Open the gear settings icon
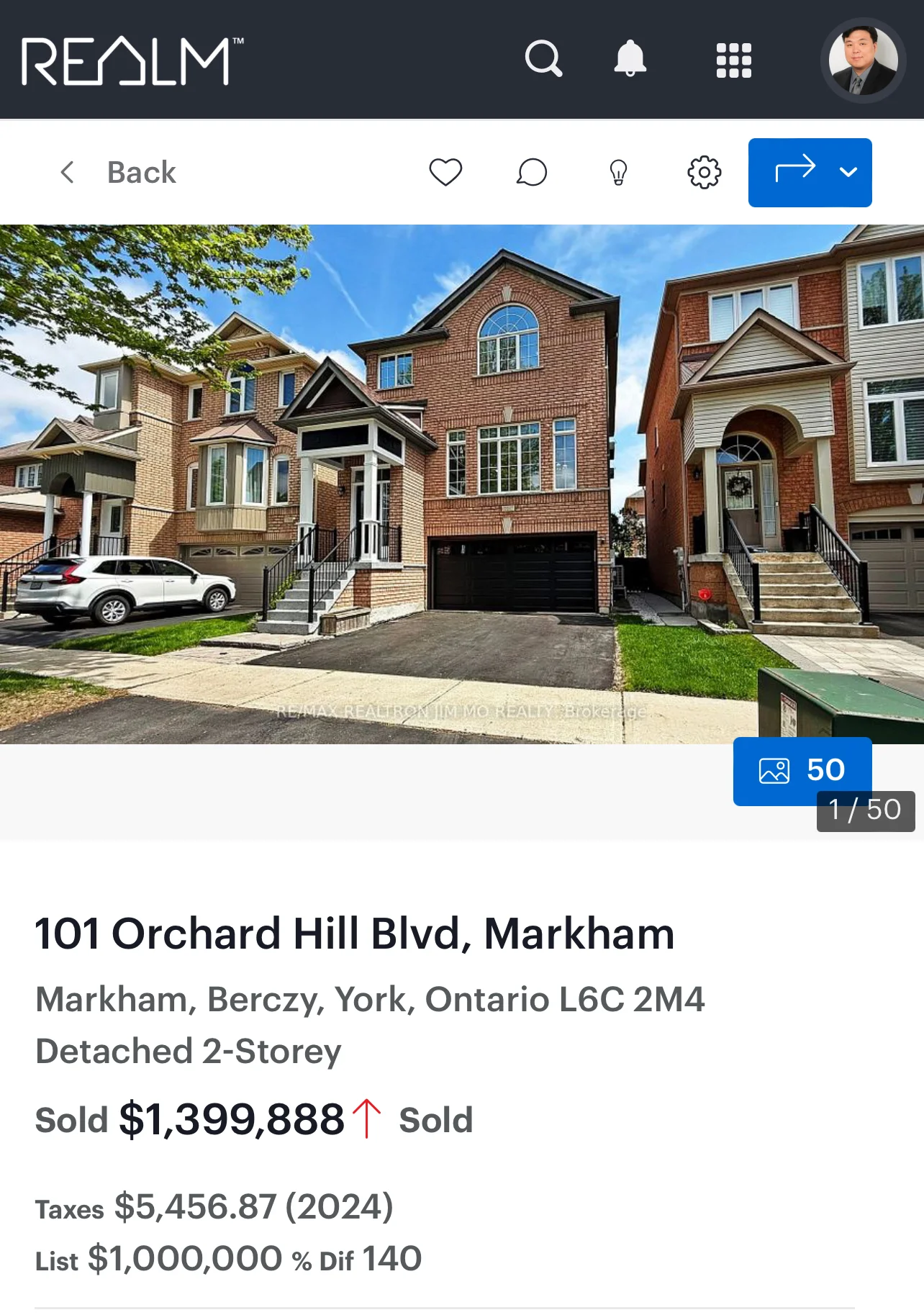 [x=704, y=173]
